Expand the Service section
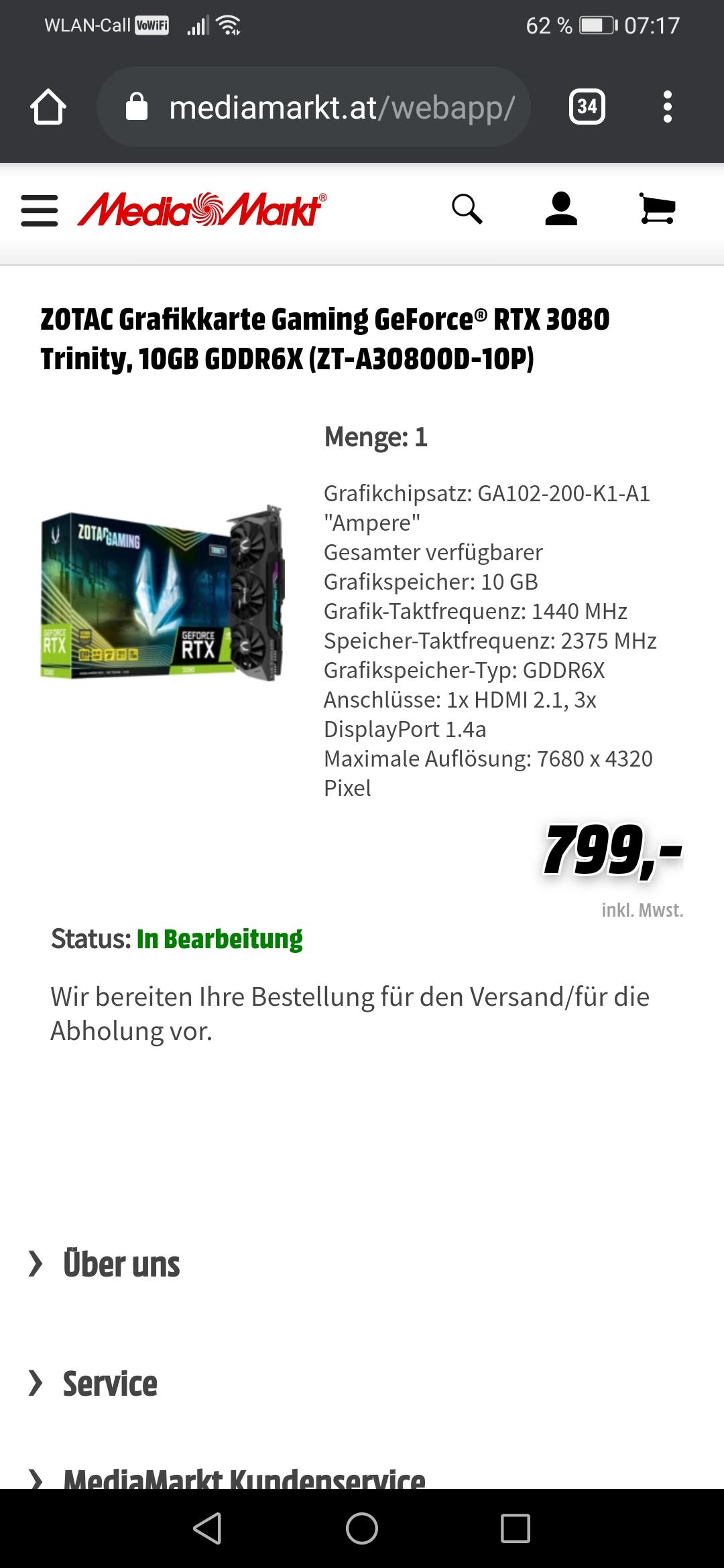 pos(93,1384)
